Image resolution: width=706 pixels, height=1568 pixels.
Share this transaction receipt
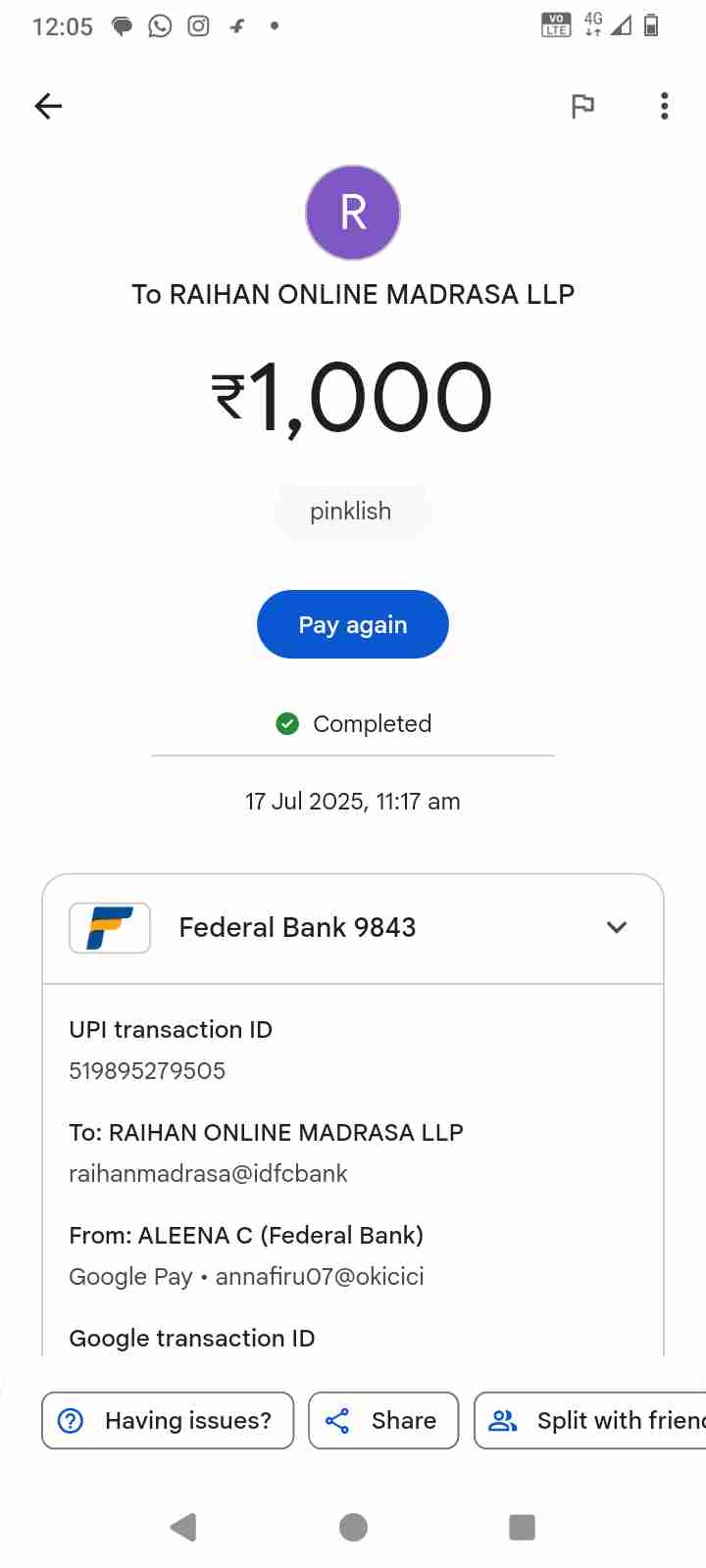383,1420
